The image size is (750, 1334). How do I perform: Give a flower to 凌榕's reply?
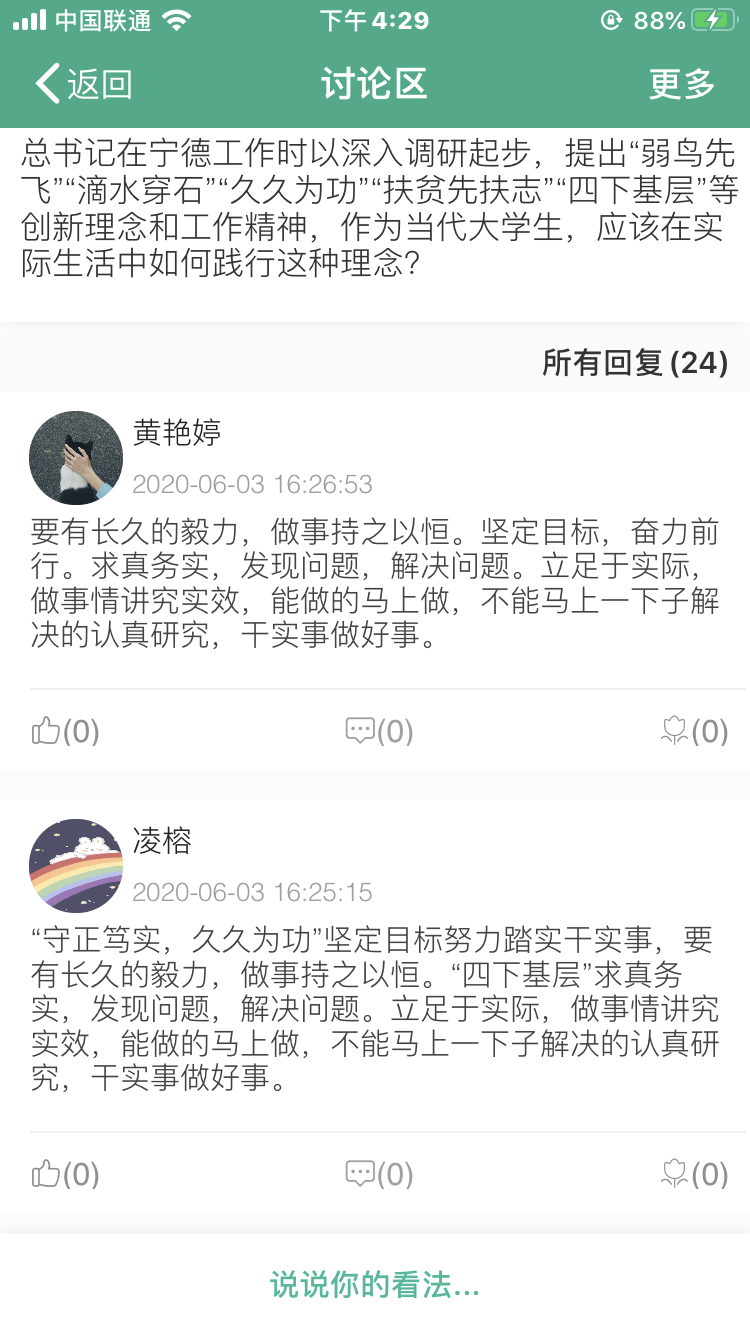click(x=694, y=1173)
